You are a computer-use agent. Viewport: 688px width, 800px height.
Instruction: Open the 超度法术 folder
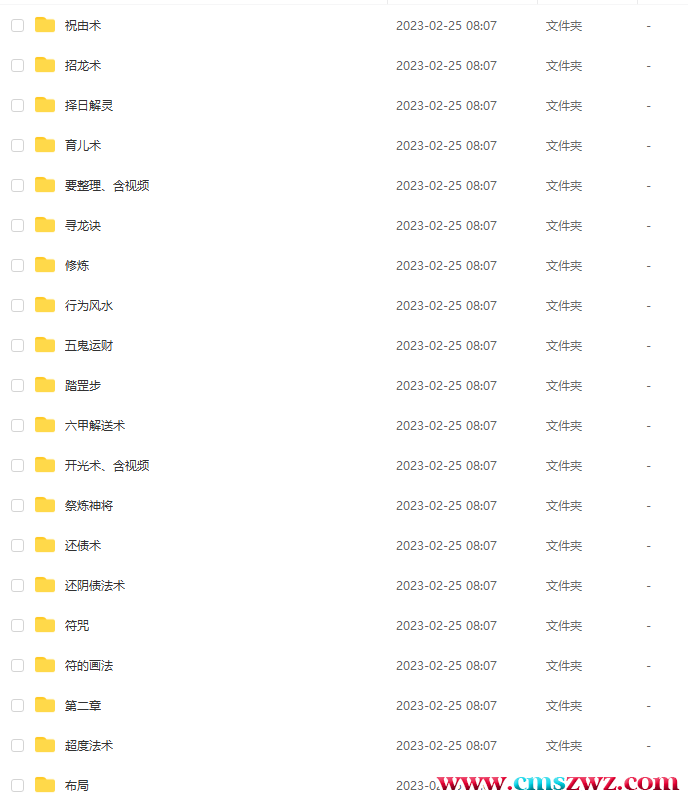click(x=88, y=745)
